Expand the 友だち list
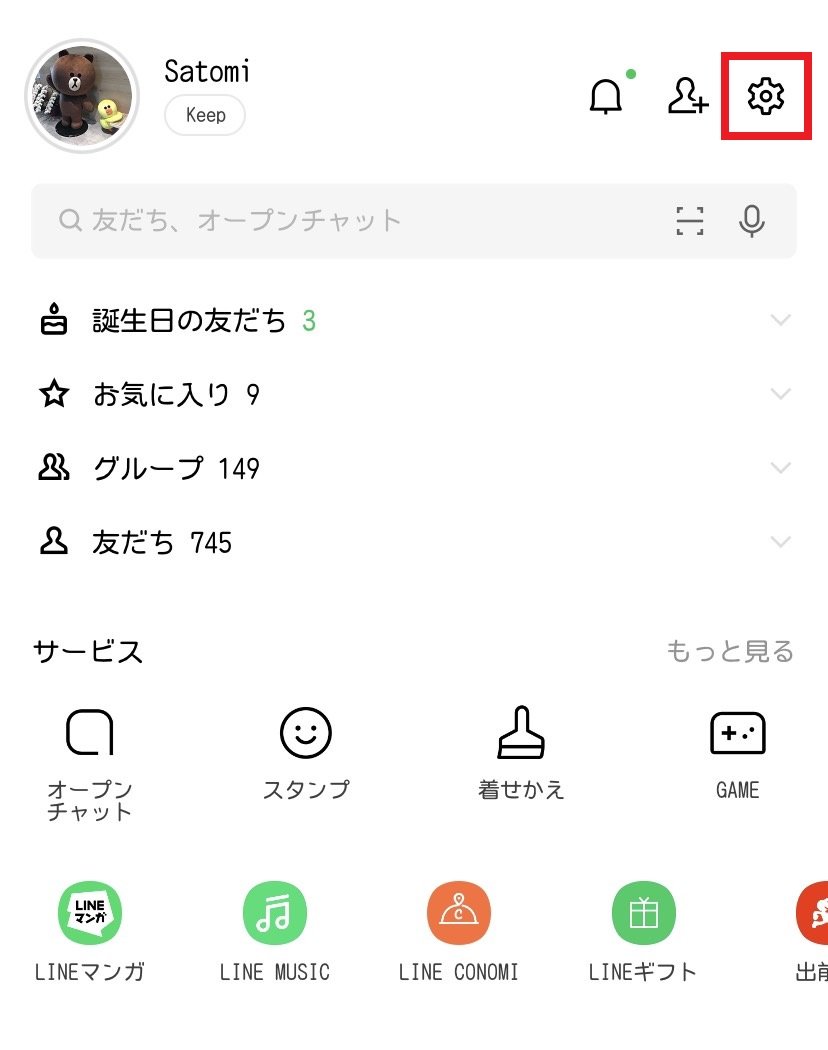This screenshot has height=1050, width=828. tap(780, 542)
